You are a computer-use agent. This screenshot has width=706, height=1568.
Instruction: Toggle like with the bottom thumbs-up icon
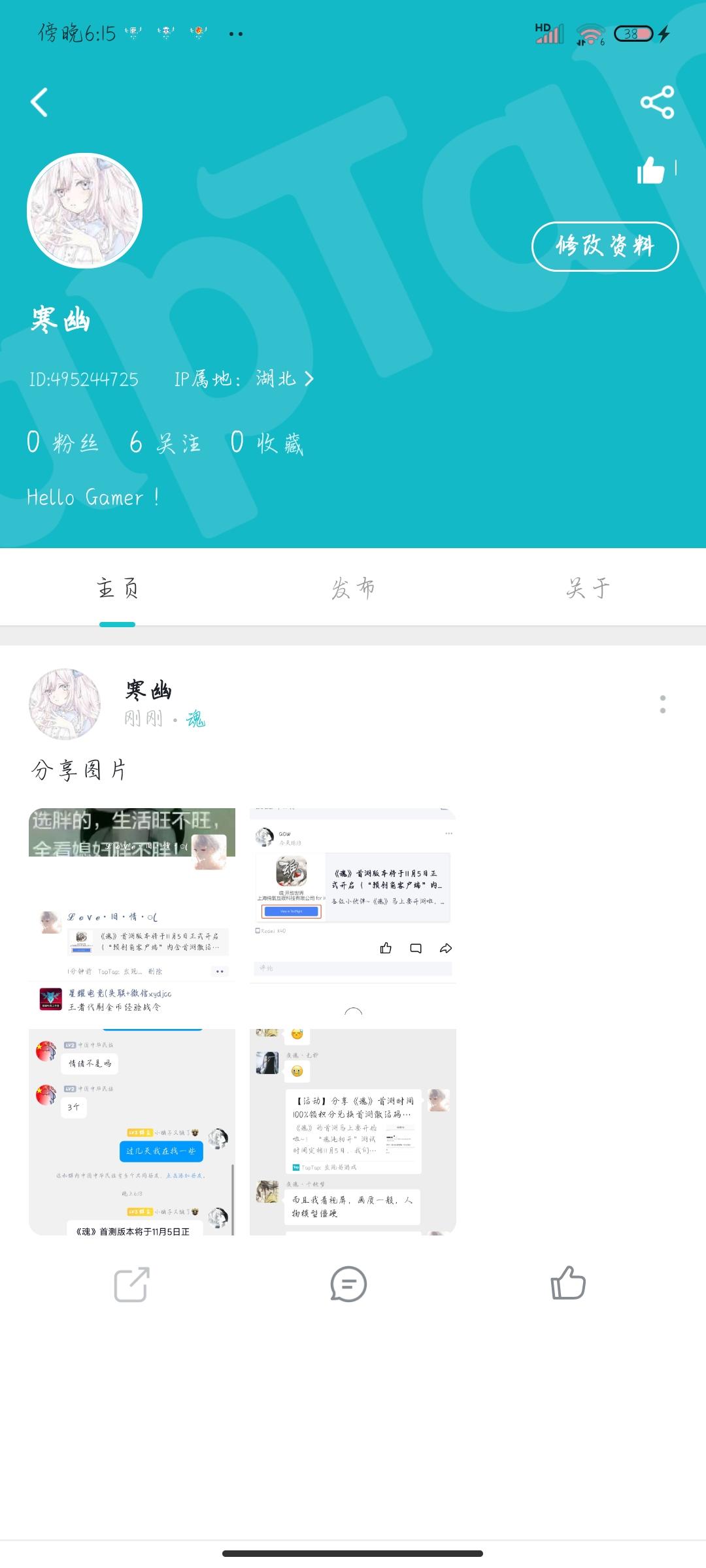pyautogui.click(x=567, y=1283)
